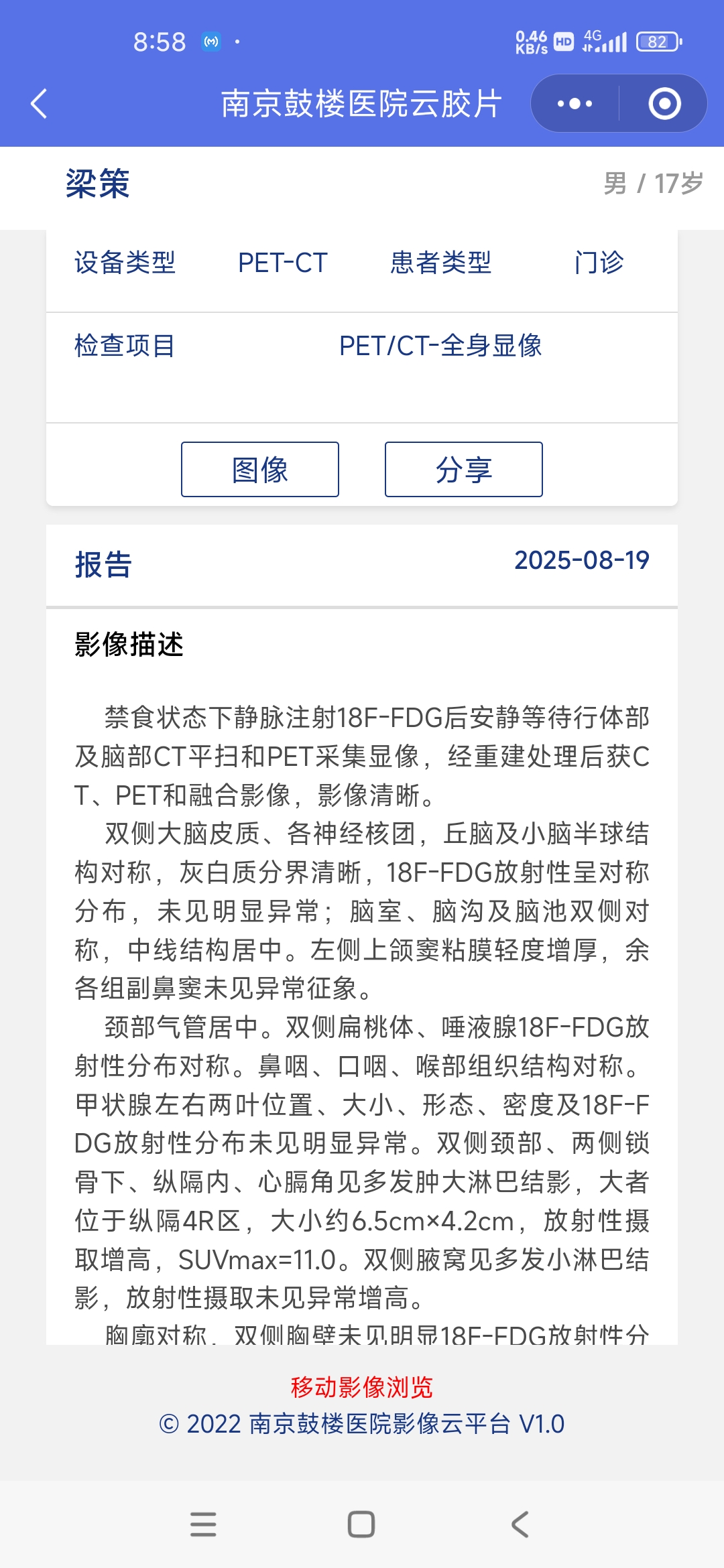Close the mini program with the circle icon

[664, 104]
